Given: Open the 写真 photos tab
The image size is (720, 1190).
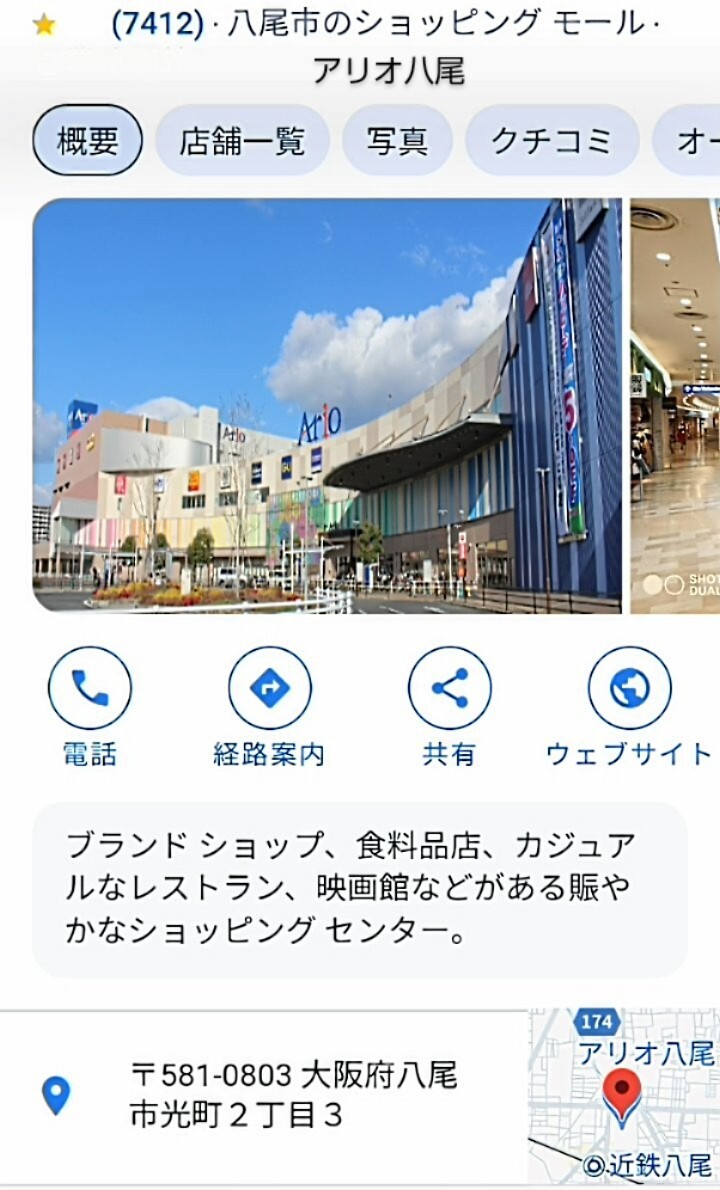Looking at the screenshot, I should tap(397, 140).
